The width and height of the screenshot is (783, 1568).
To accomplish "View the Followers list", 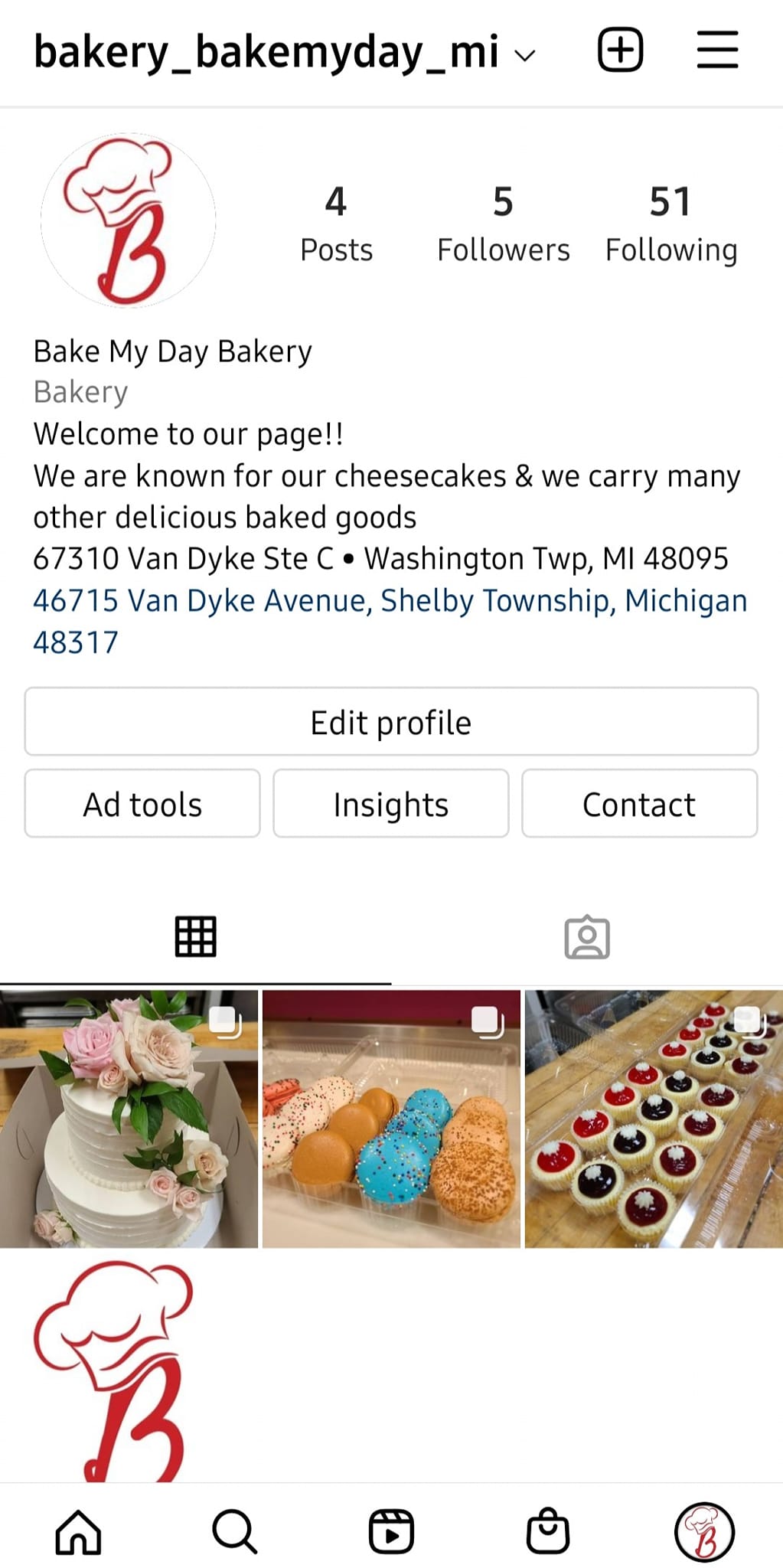I will pos(503,224).
